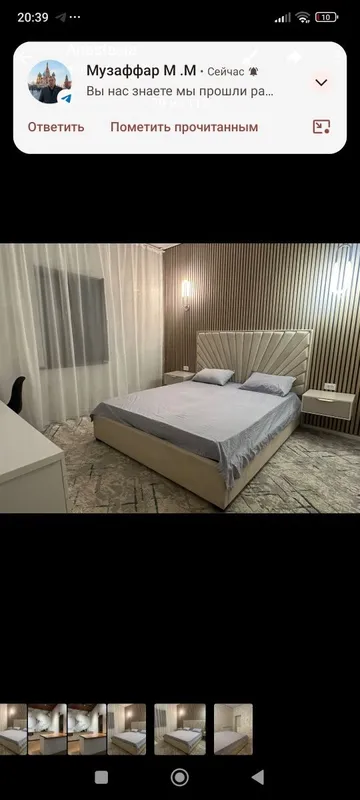Select the first bedroom thumbnail in gallery strip
360x800 pixels.
[x=13, y=729]
